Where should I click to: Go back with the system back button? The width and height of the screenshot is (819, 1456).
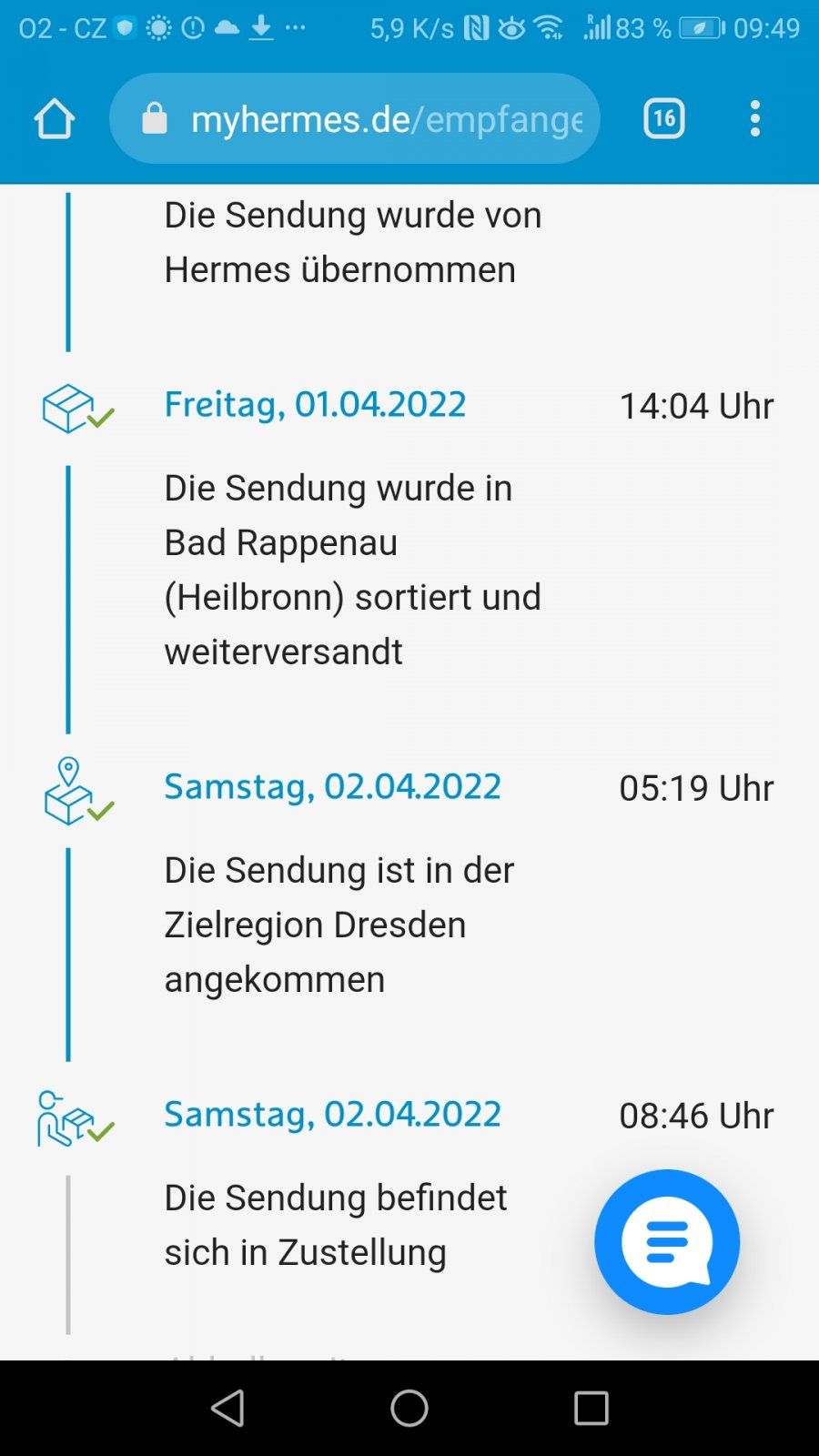click(x=227, y=1408)
